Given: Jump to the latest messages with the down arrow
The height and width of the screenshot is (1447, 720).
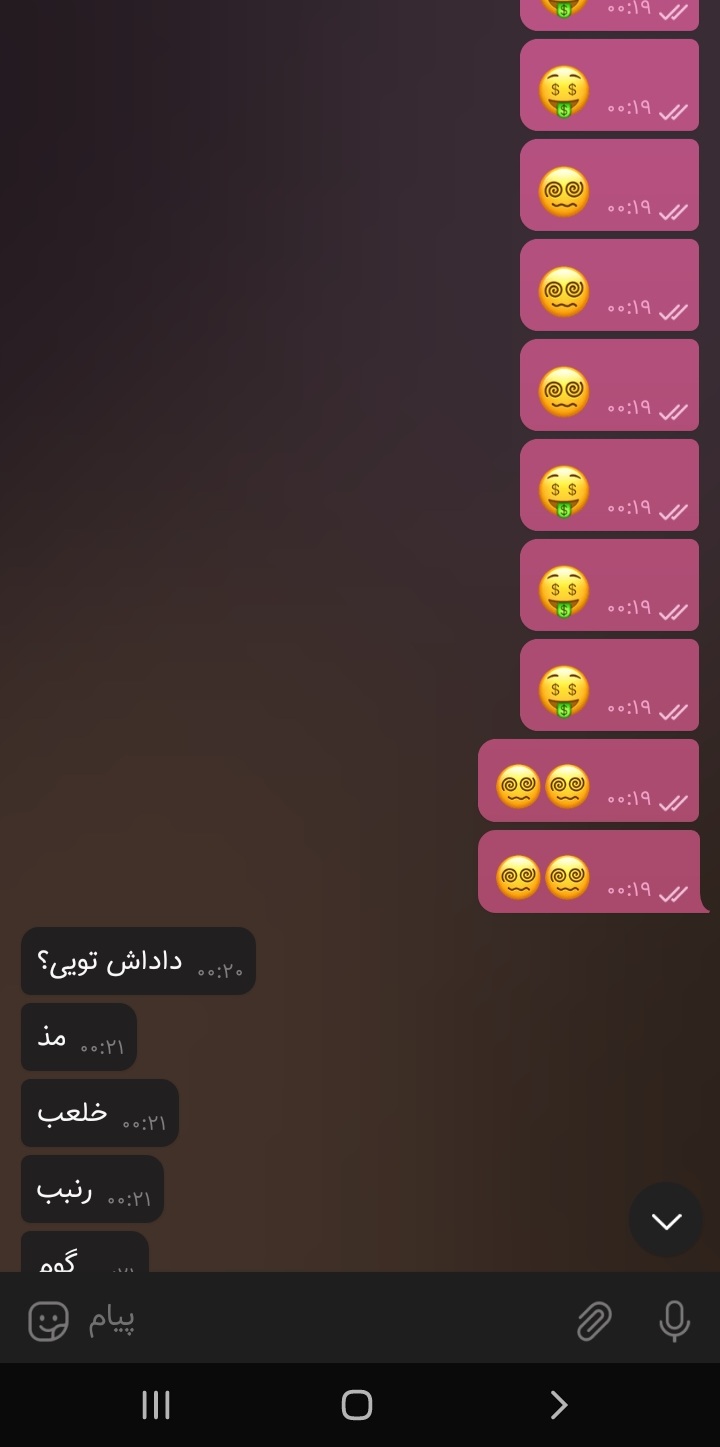Looking at the screenshot, I should (666, 1220).
